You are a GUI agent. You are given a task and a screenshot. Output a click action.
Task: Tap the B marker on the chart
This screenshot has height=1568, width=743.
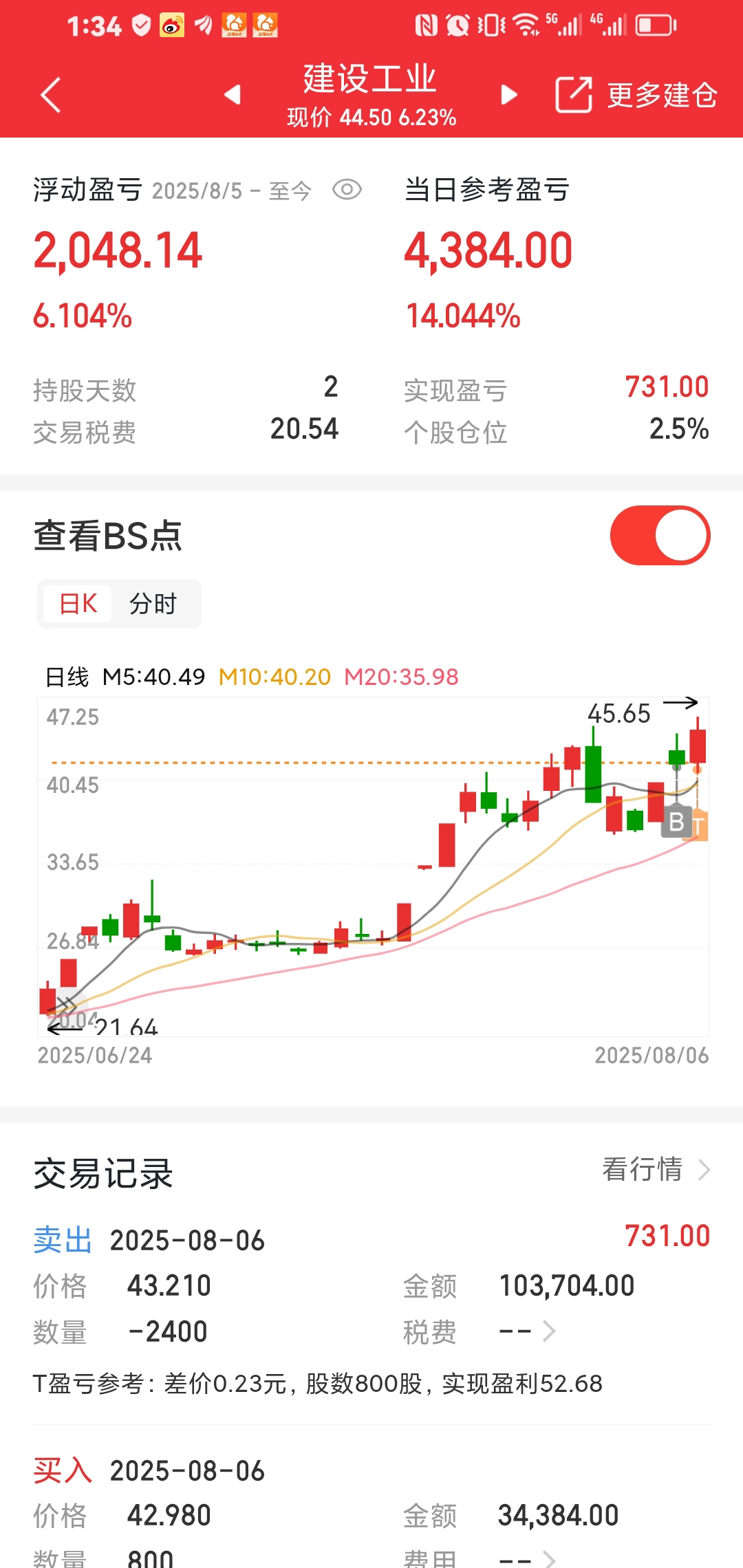pos(676,822)
